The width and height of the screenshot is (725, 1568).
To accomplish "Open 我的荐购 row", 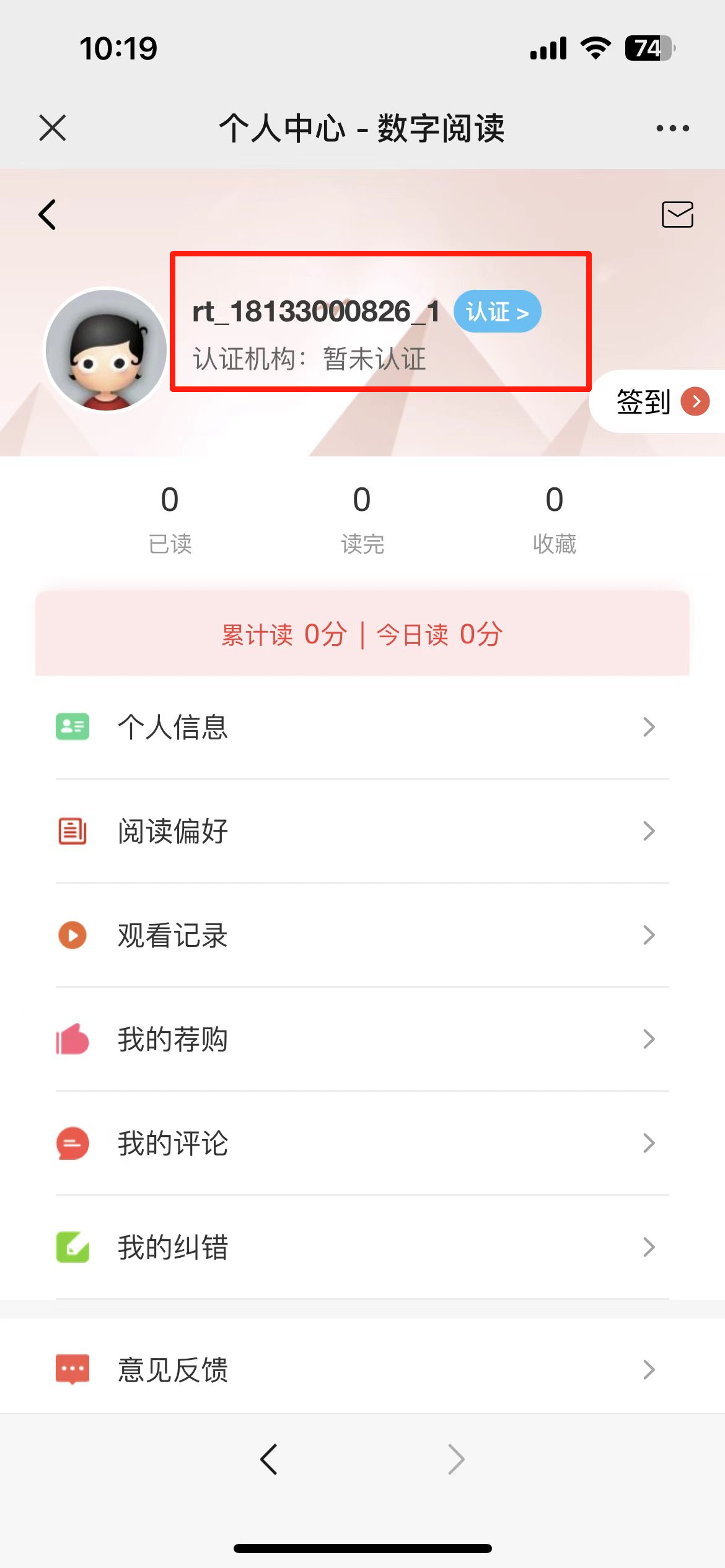I will [x=362, y=1039].
